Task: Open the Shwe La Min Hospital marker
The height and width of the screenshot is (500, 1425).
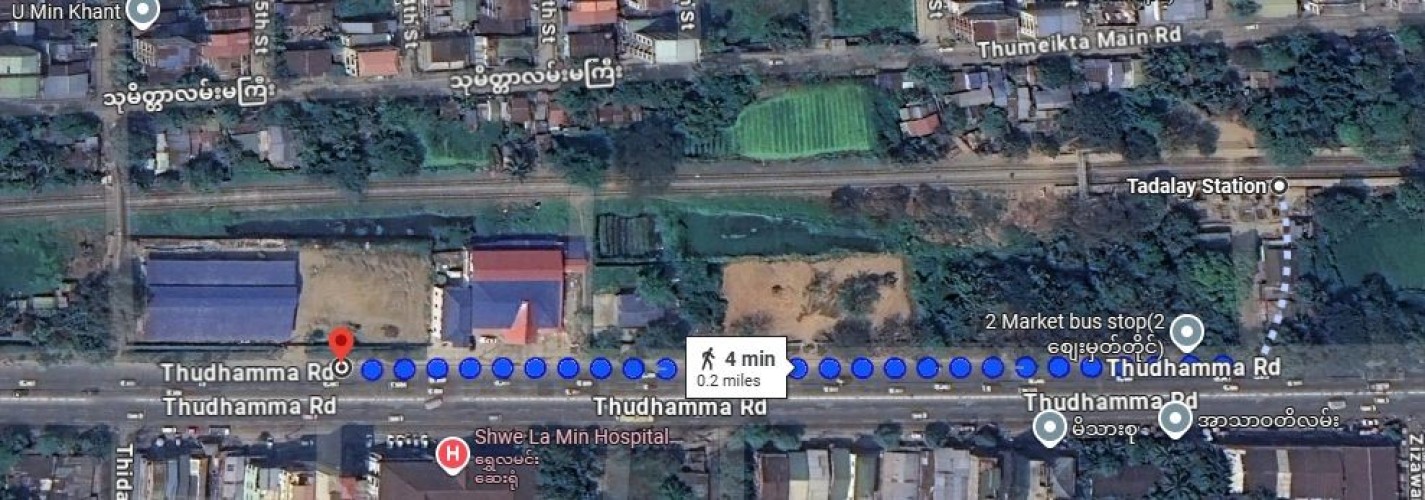Action: pyautogui.click(x=451, y=455)
